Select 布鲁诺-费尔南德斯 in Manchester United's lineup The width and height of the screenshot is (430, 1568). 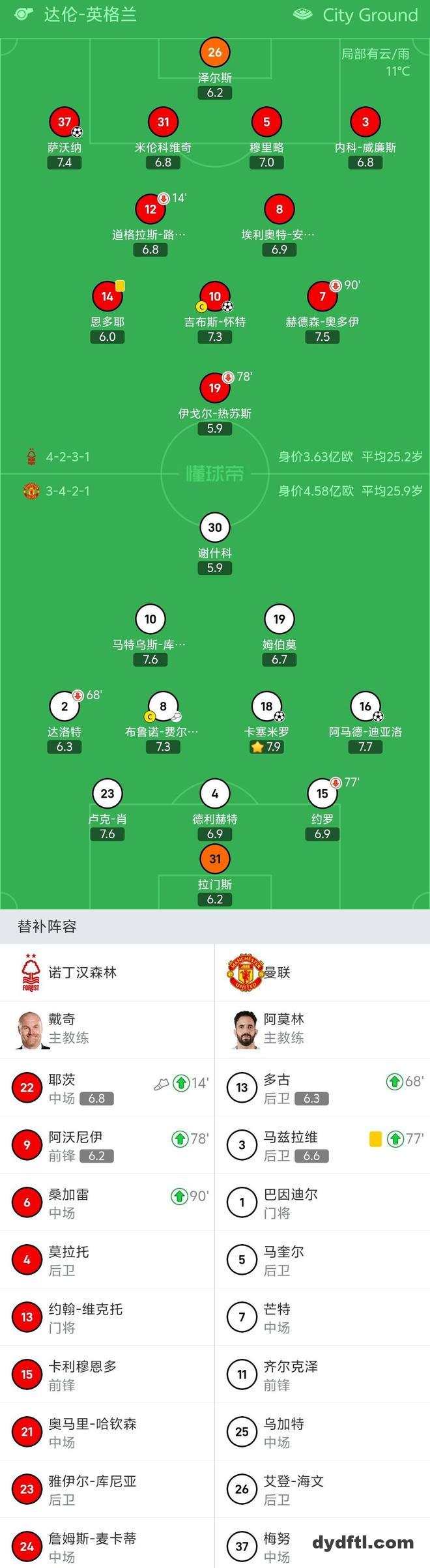163,707
